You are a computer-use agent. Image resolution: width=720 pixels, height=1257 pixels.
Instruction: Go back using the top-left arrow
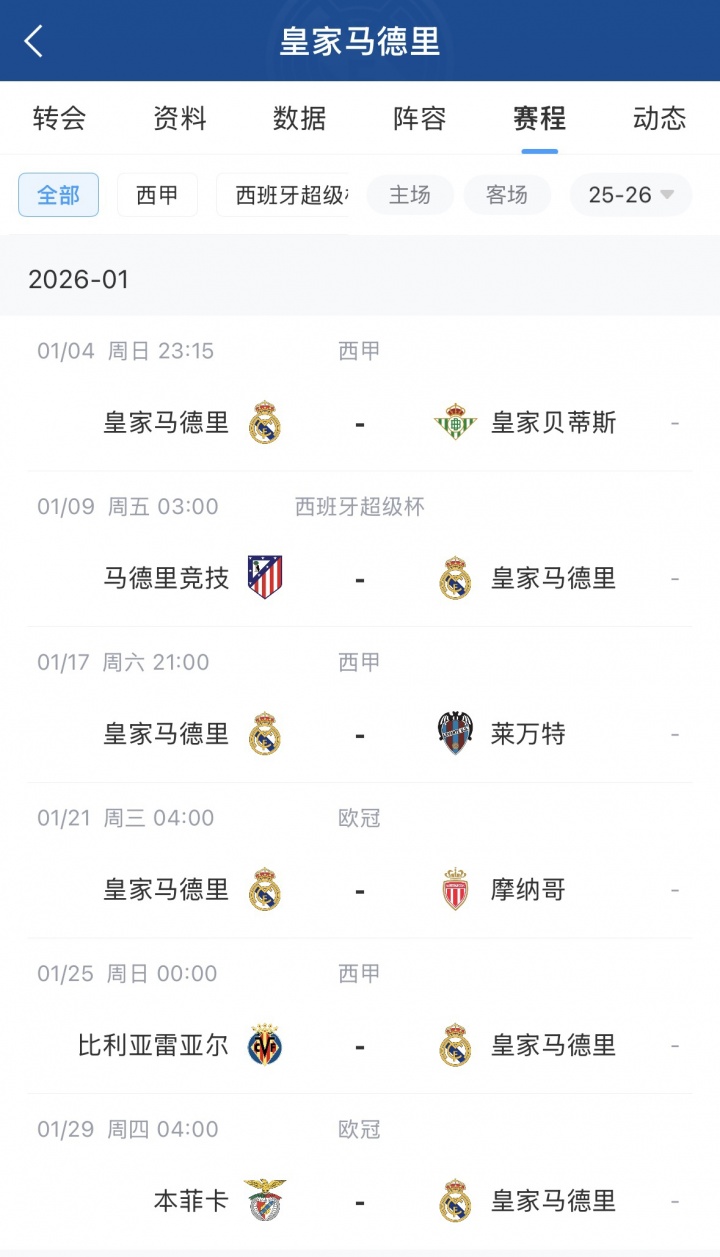[x=34, y=41]
